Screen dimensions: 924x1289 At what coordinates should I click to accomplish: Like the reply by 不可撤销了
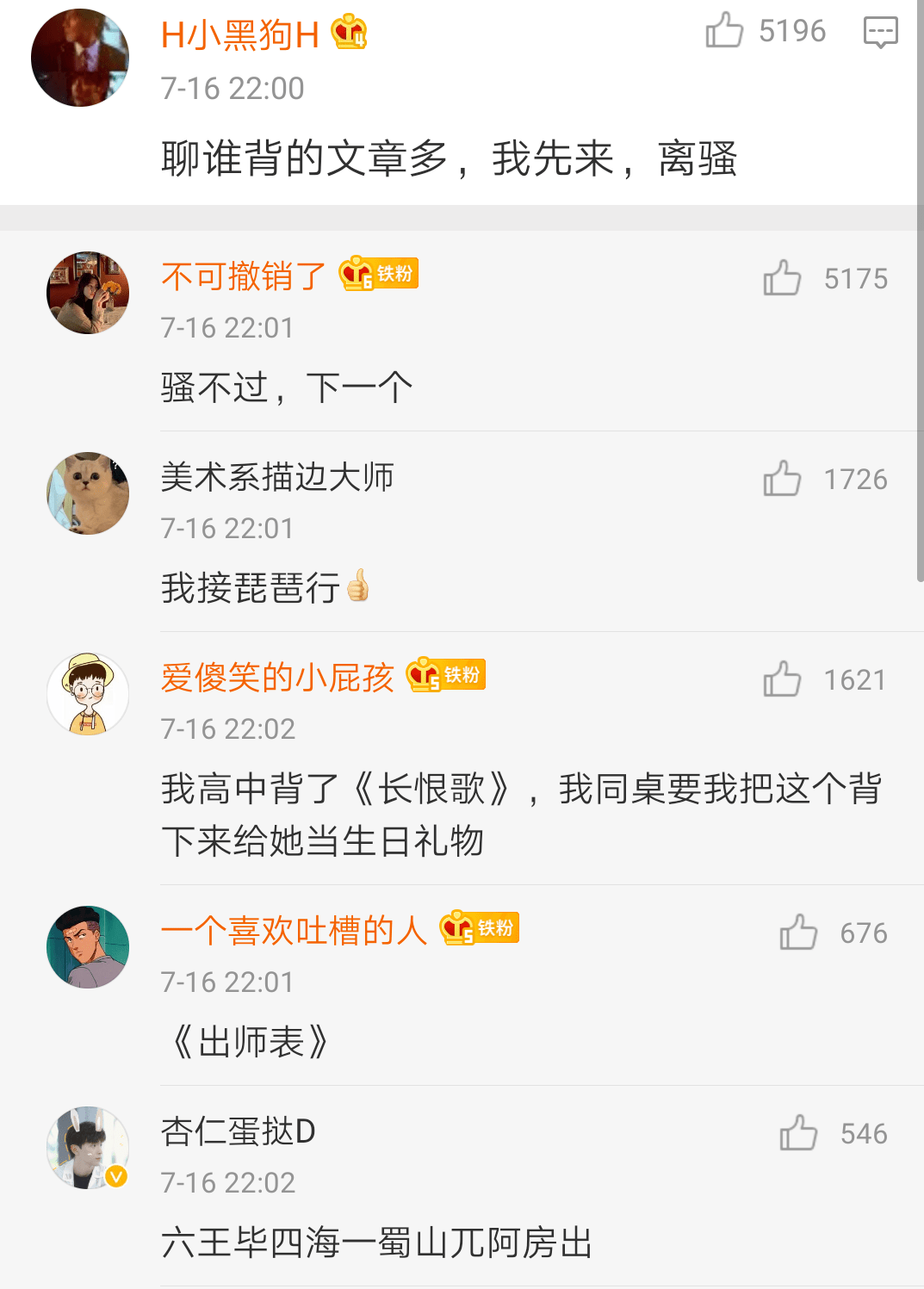782,278
